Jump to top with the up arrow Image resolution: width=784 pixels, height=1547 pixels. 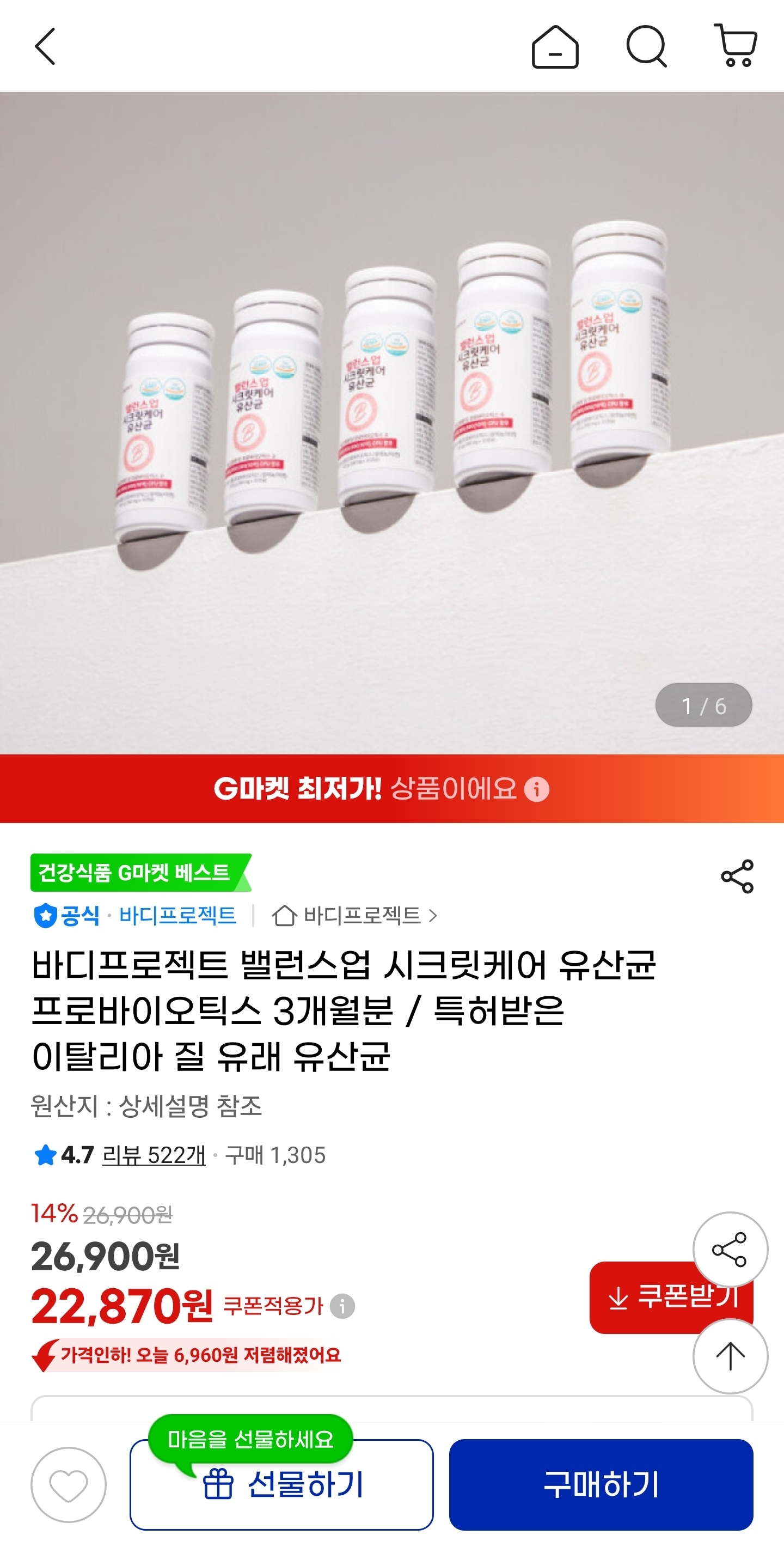coord(730,1356)
